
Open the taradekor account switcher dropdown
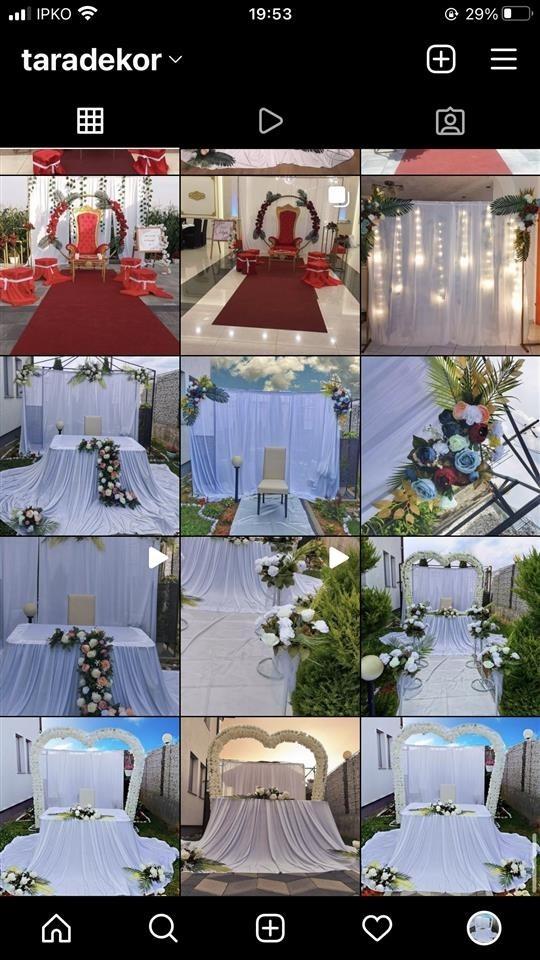(x=102, y=60)
